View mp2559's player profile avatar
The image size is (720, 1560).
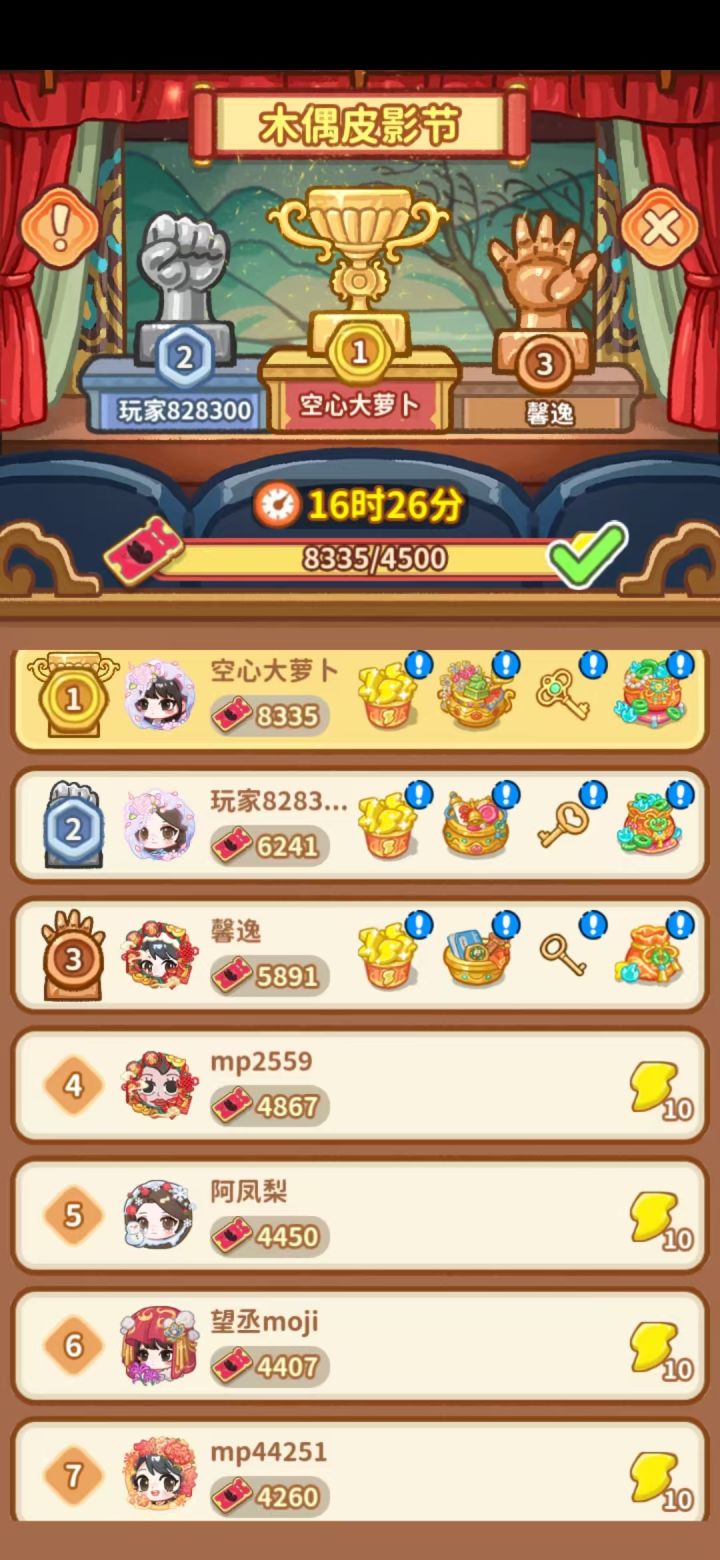click(160, 1085)
